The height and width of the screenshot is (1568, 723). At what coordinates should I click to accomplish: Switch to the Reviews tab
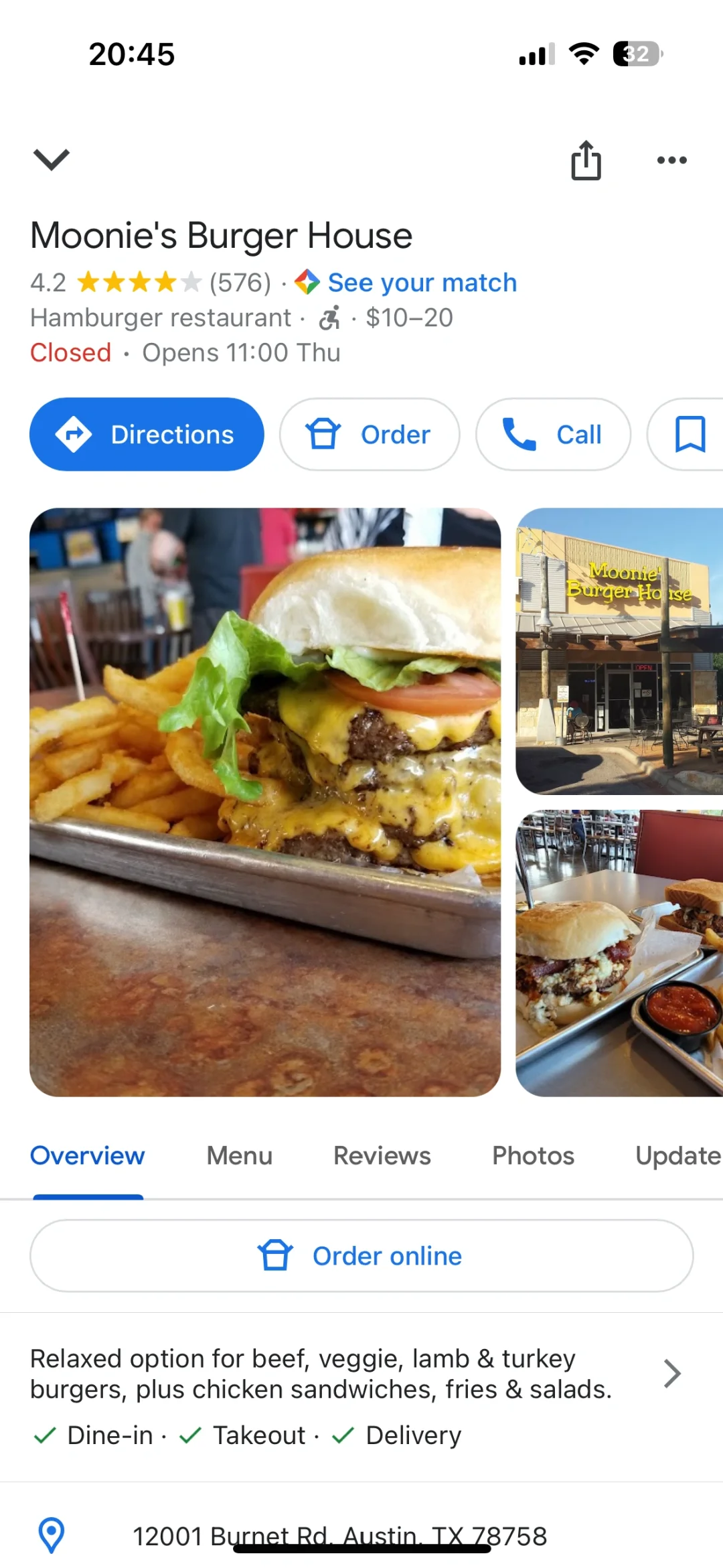point(382,1155)
